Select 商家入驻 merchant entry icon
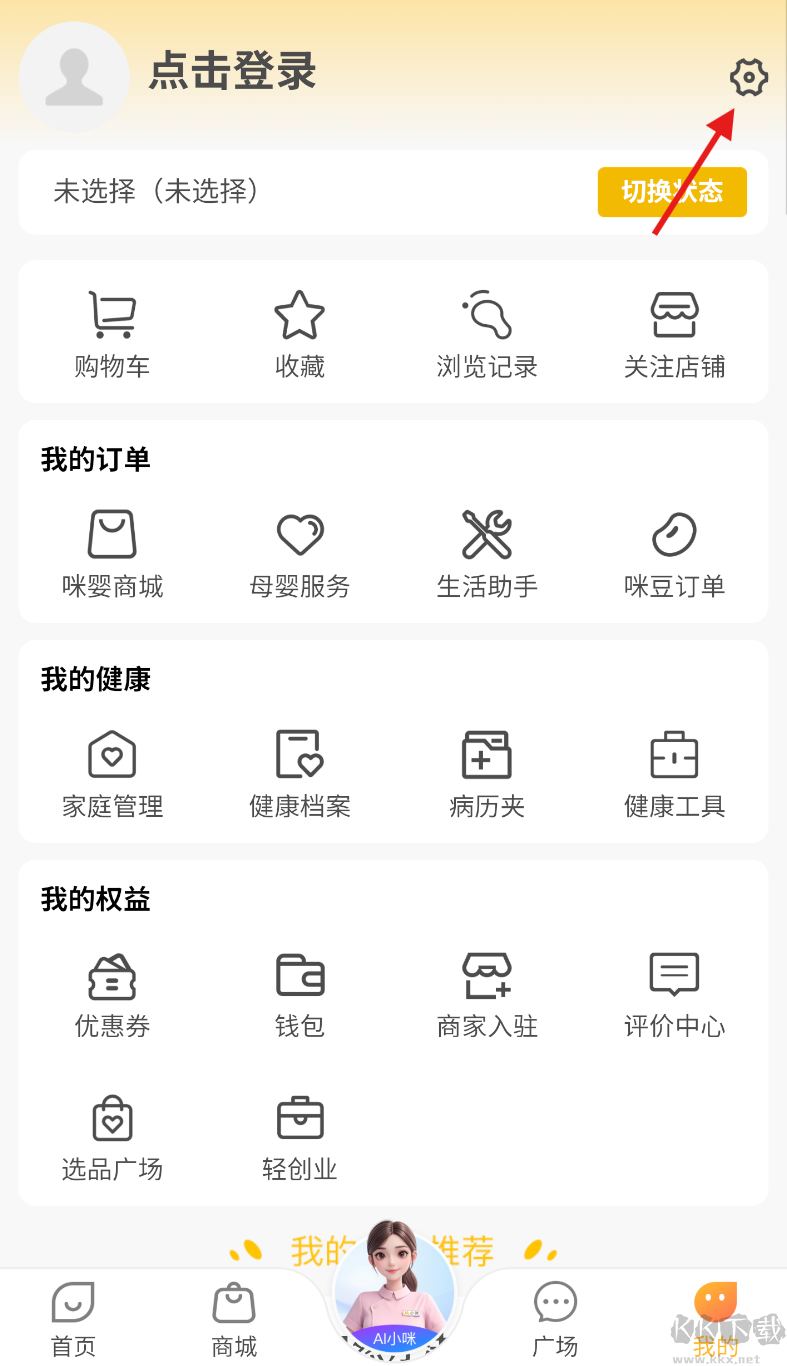Screen dimensions: 787x1366 487,975
